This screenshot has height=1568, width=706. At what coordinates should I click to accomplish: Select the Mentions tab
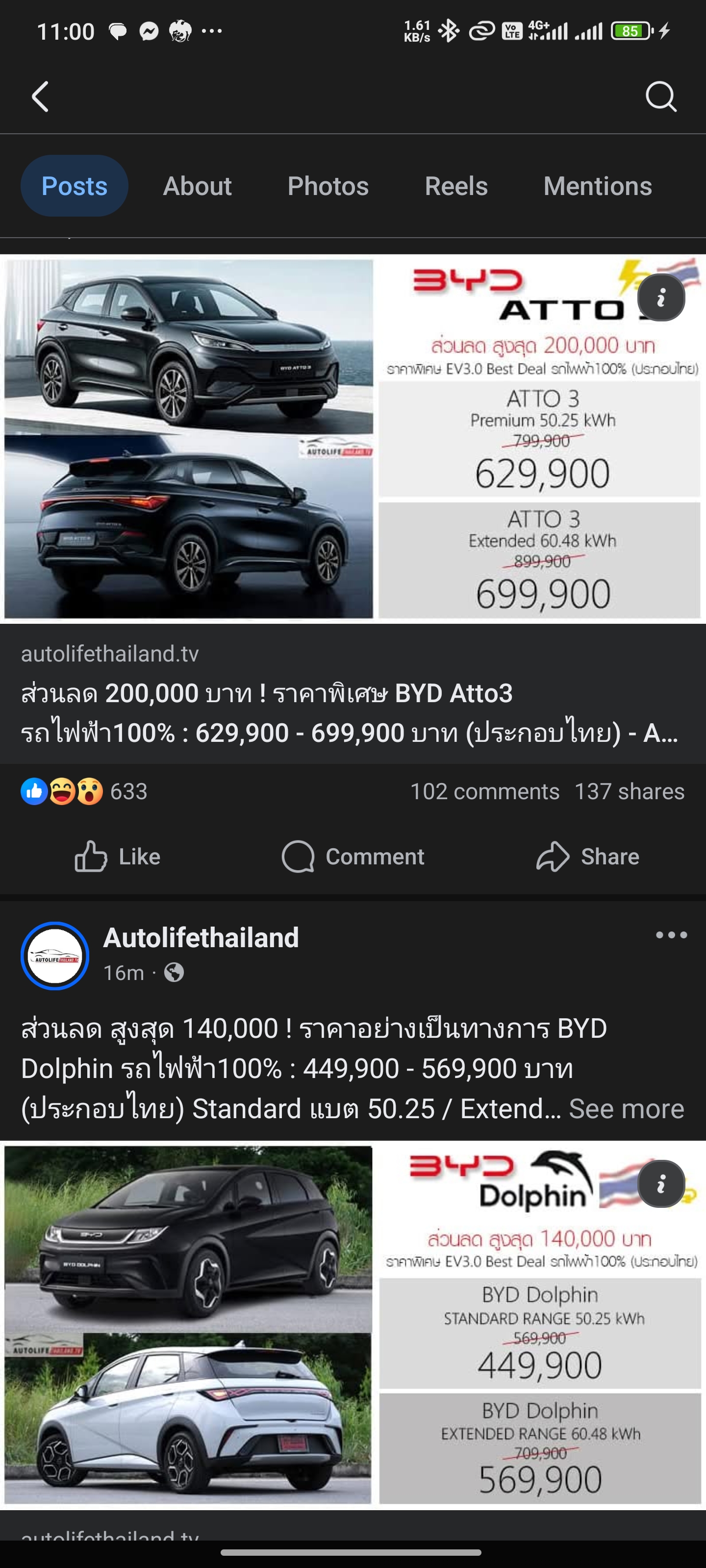pyautogui.click(x=597, y=186)
